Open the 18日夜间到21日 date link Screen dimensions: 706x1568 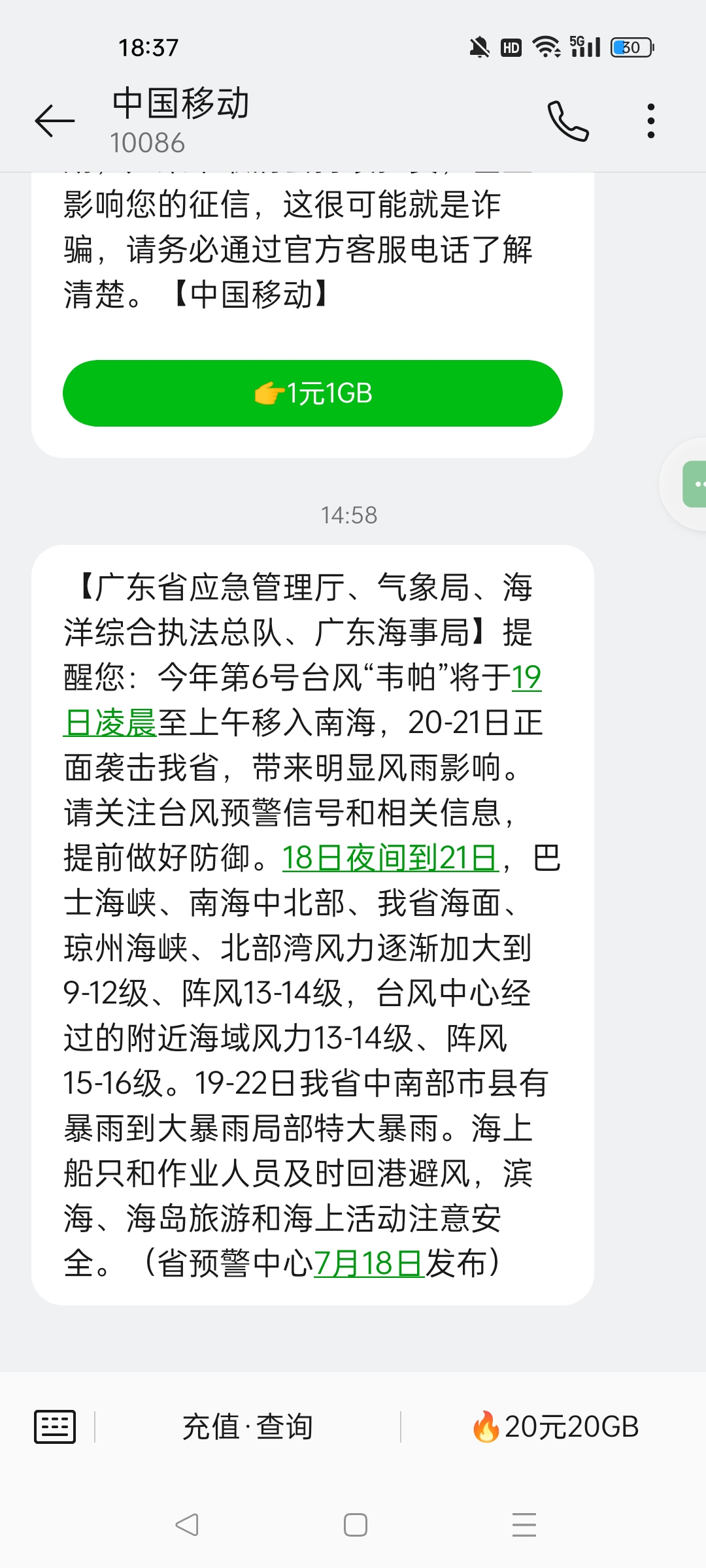tap(390, 858)
